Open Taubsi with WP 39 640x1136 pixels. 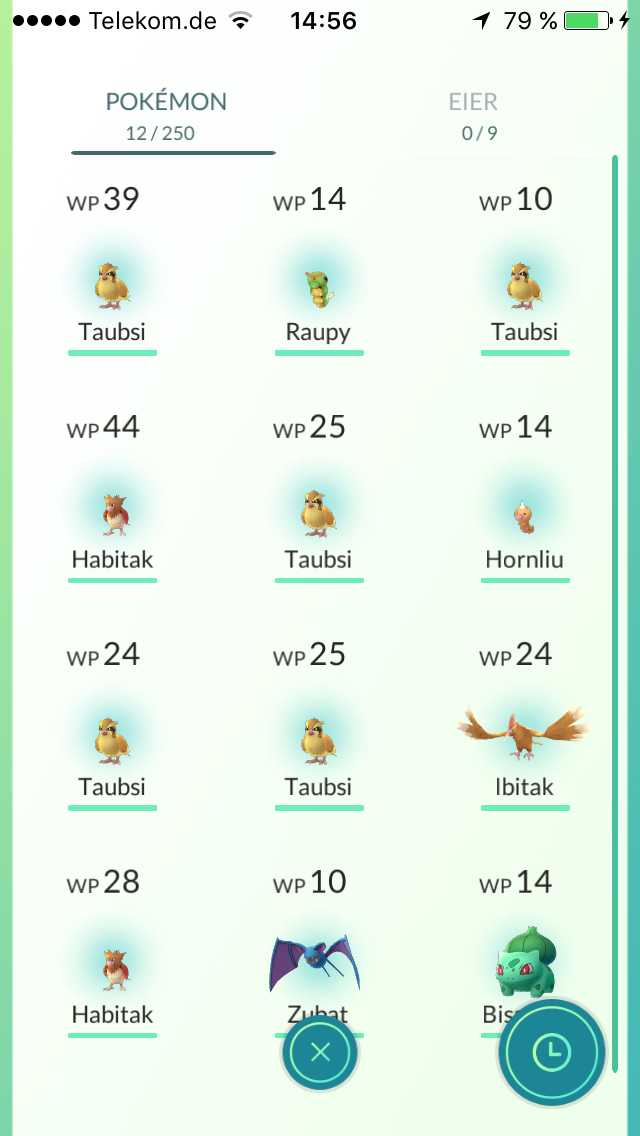click(x=112, y=286)
